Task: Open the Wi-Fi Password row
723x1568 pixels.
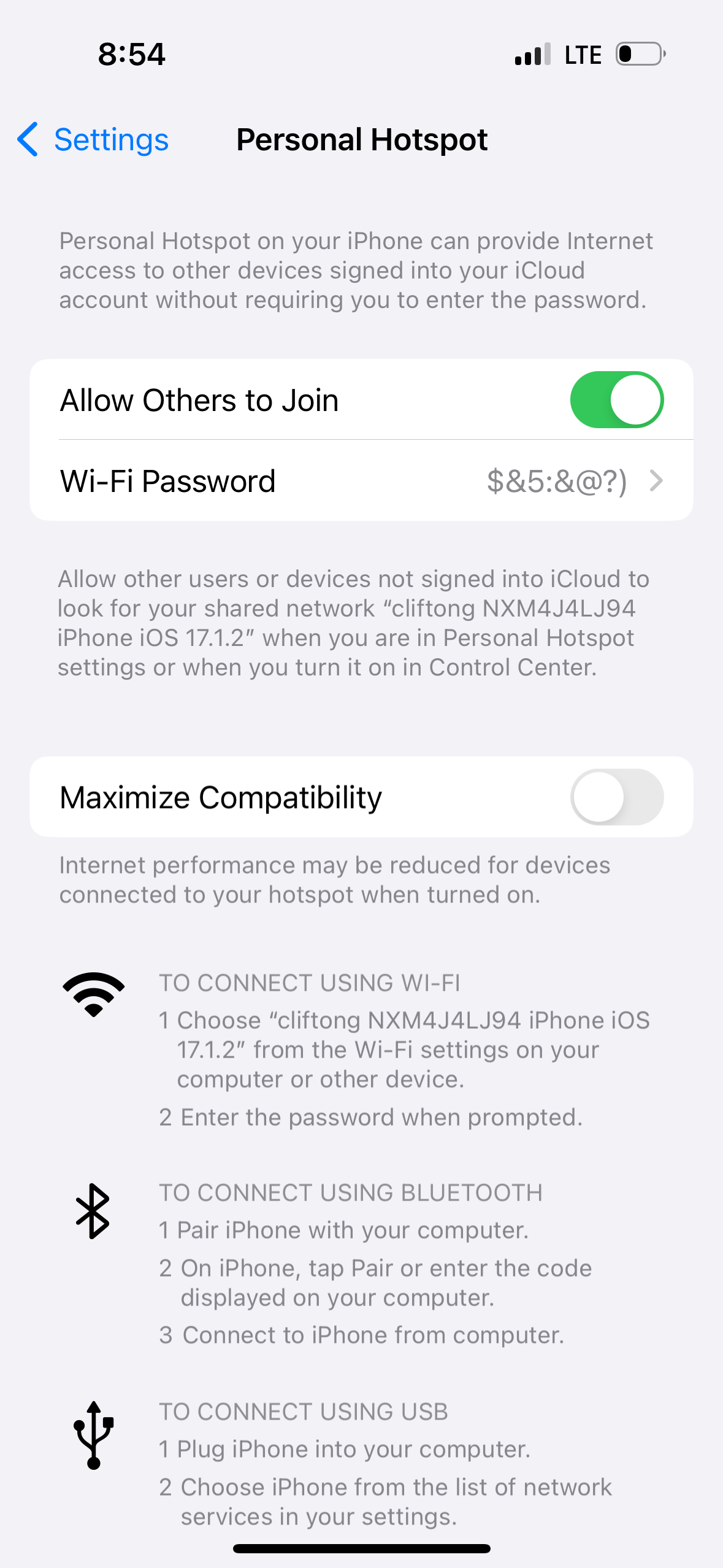Action: [361, 481]
